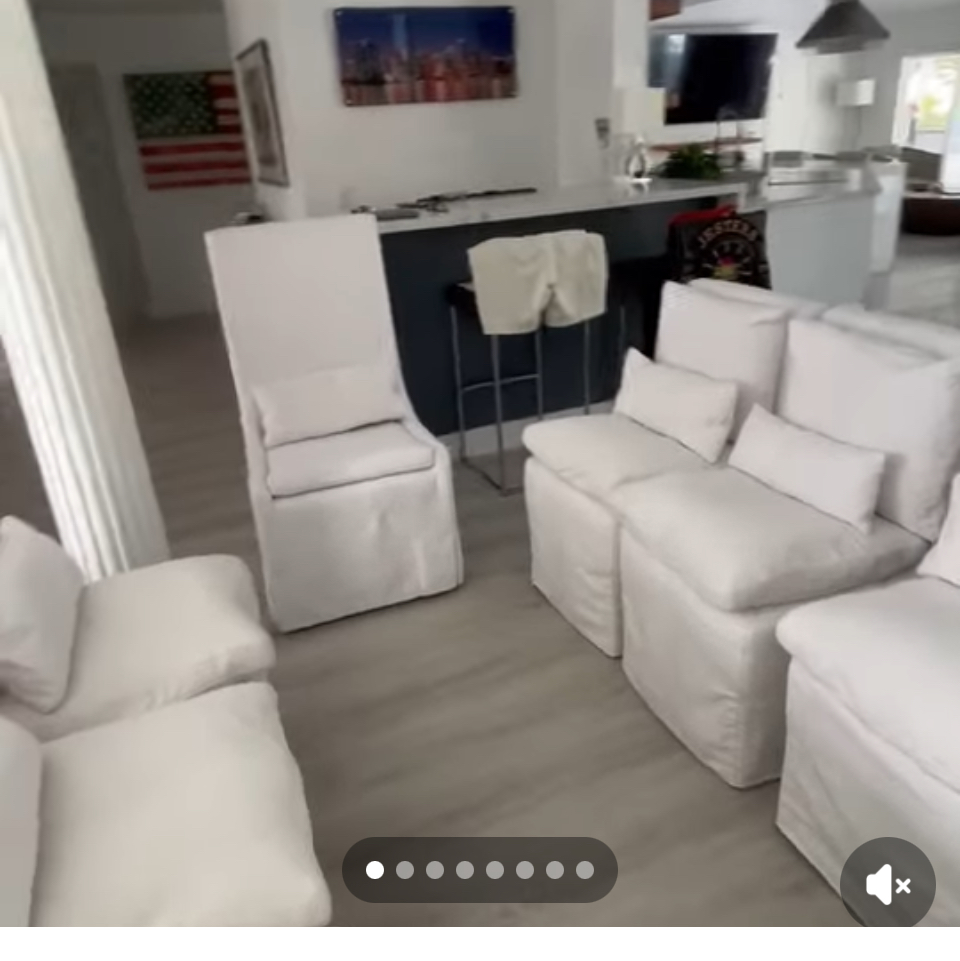Jump to the last dot in the page indicator
The width and height of the screenshot is (960, 961).
585,870
